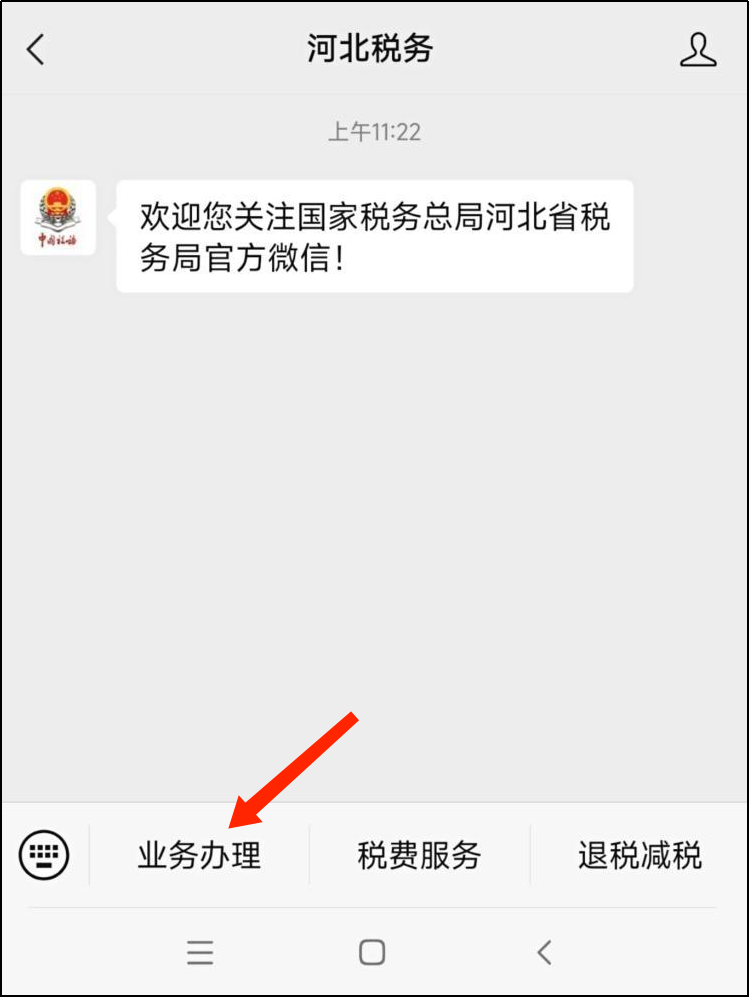Open system recent apps

tap(200, 953)
